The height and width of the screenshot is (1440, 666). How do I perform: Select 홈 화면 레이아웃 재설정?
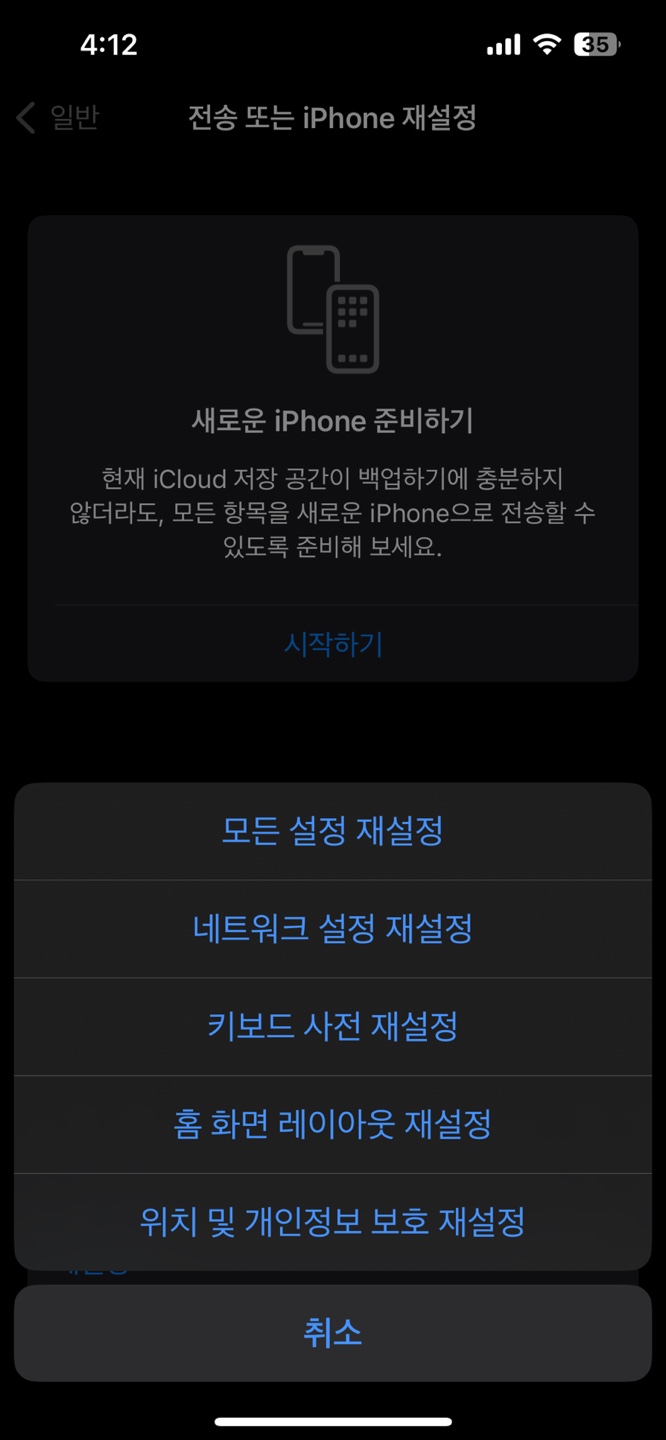tap(332, 1125)
